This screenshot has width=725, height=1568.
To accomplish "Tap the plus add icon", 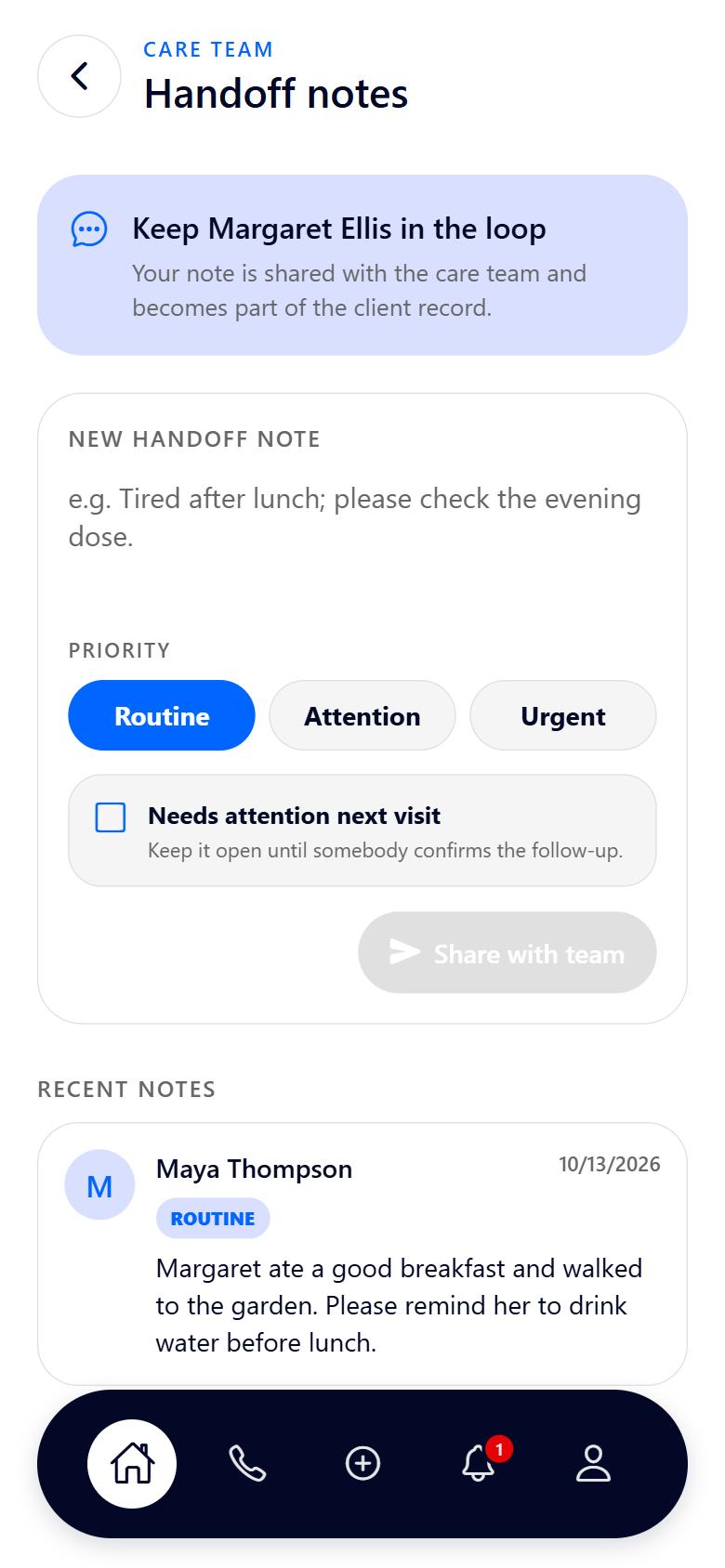I will (x=362, y=1464).
